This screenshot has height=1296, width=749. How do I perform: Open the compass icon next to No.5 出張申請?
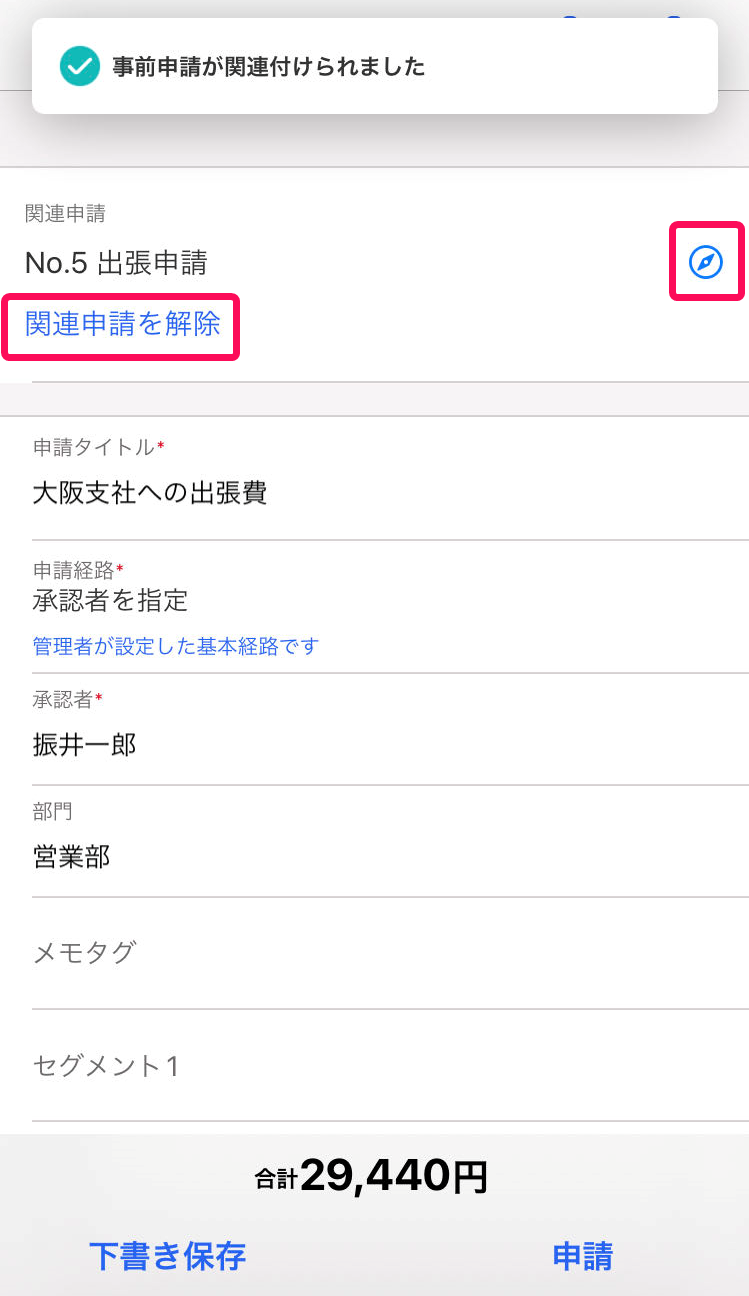(x=706, y=263)
